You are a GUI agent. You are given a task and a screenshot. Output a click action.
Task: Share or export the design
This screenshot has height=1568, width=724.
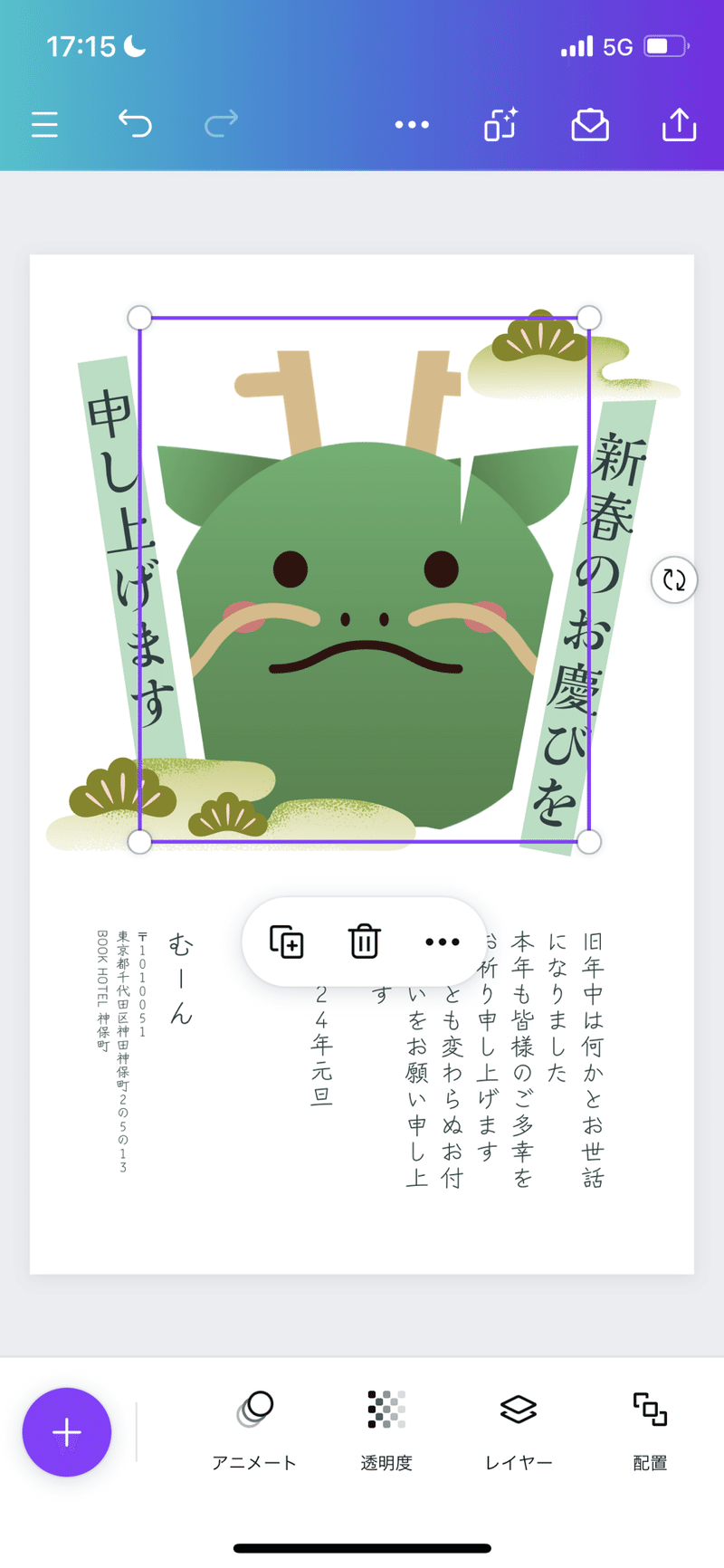point(679,124)
